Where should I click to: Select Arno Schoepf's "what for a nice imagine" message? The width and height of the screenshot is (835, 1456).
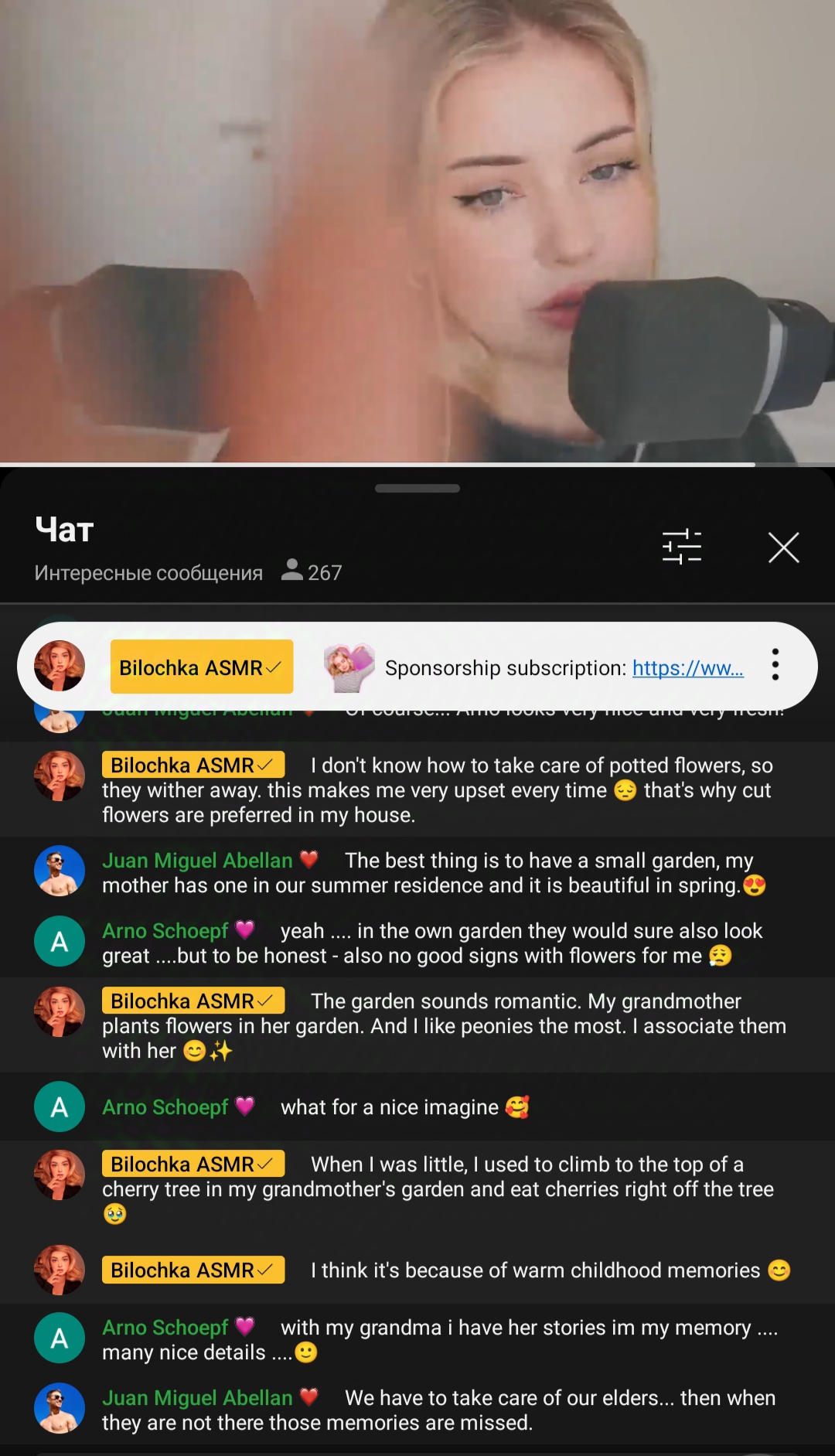(x=417, y=1107)
